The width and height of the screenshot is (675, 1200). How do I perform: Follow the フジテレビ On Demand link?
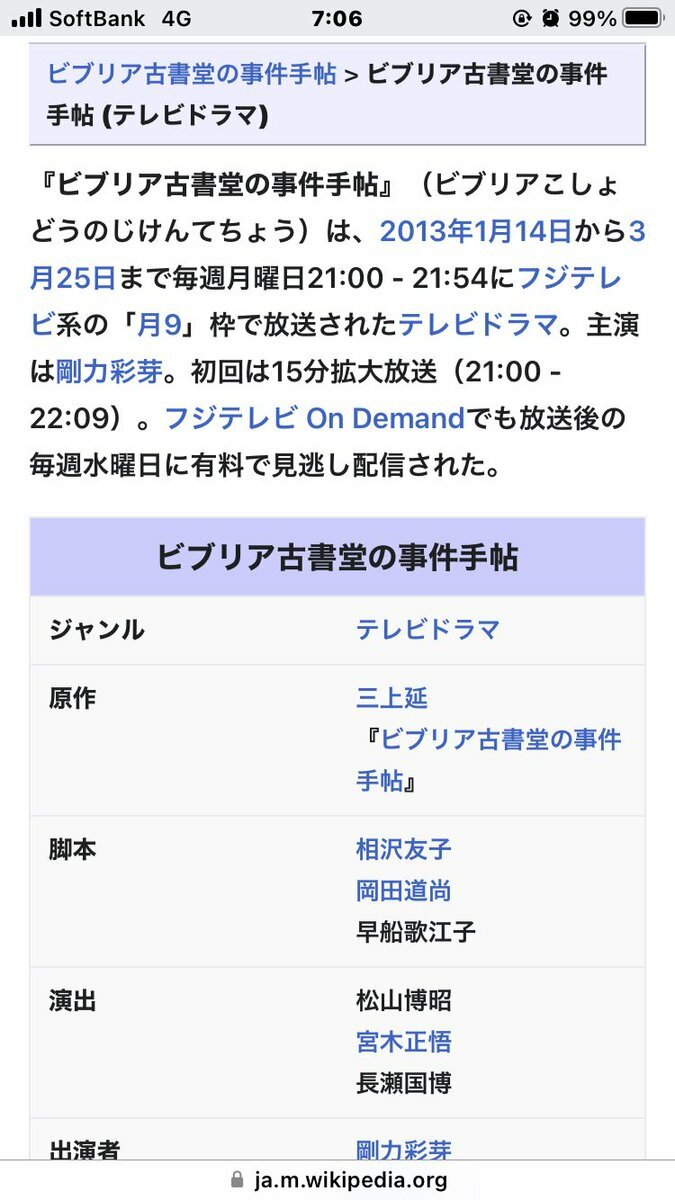[x=314, y=418]
